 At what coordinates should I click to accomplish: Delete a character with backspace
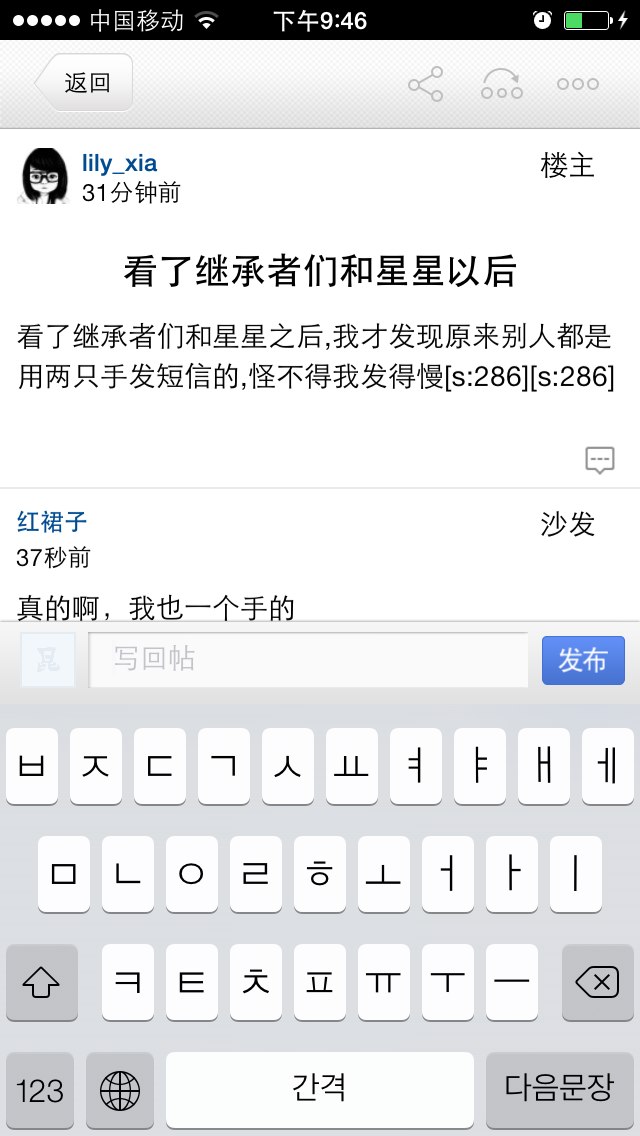tap(597, 983)
